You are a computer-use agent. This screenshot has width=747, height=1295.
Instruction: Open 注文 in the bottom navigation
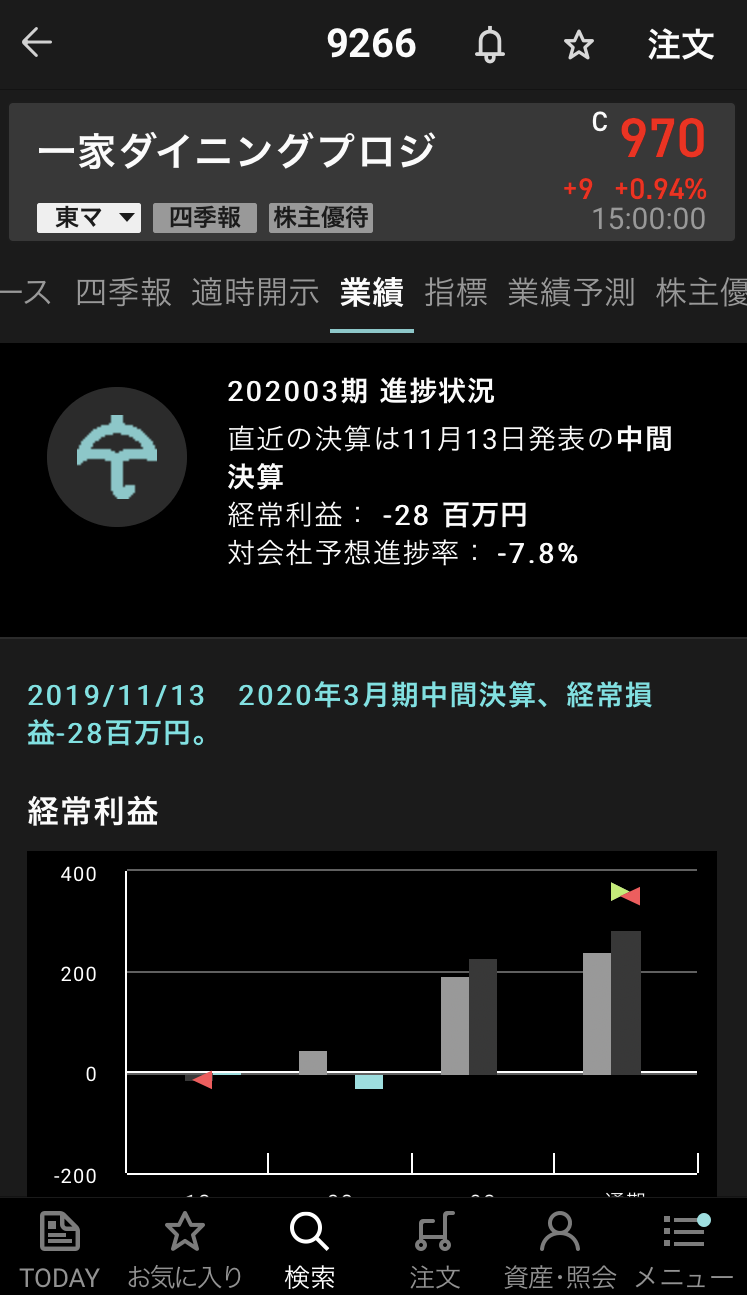(x=435, y=1248)
